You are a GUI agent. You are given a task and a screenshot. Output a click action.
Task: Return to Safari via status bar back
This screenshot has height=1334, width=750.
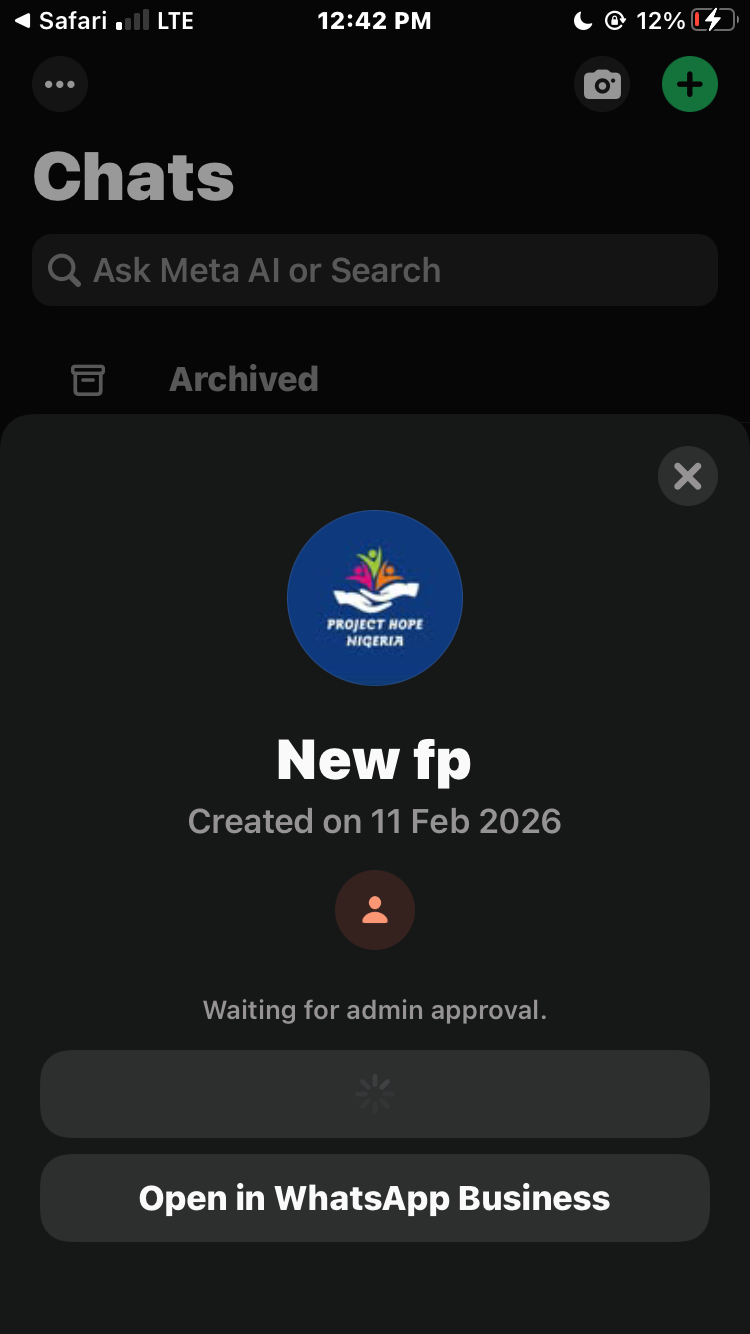pyautogui.click(x=60, y=20)
